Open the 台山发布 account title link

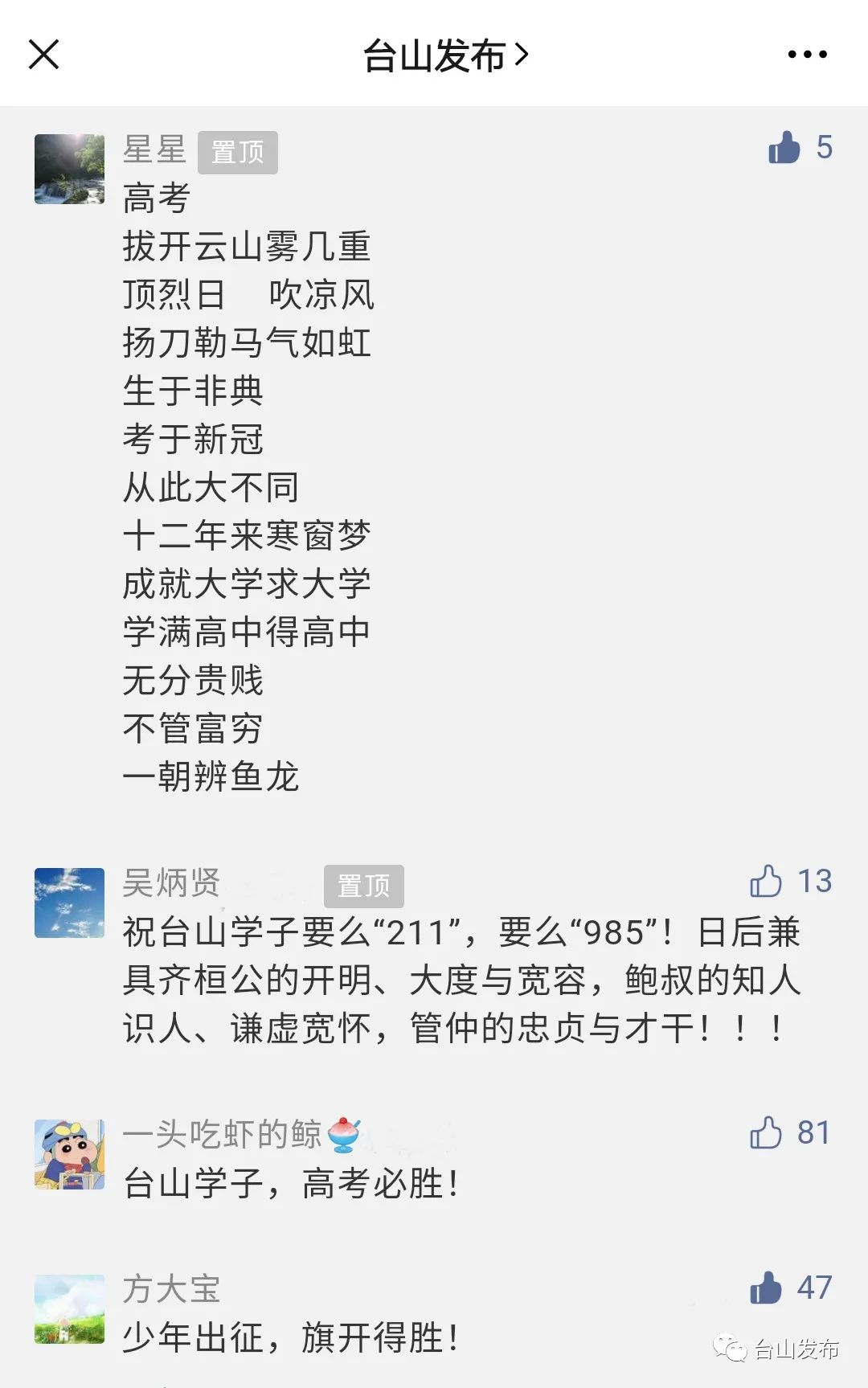(x=444, y=55)
